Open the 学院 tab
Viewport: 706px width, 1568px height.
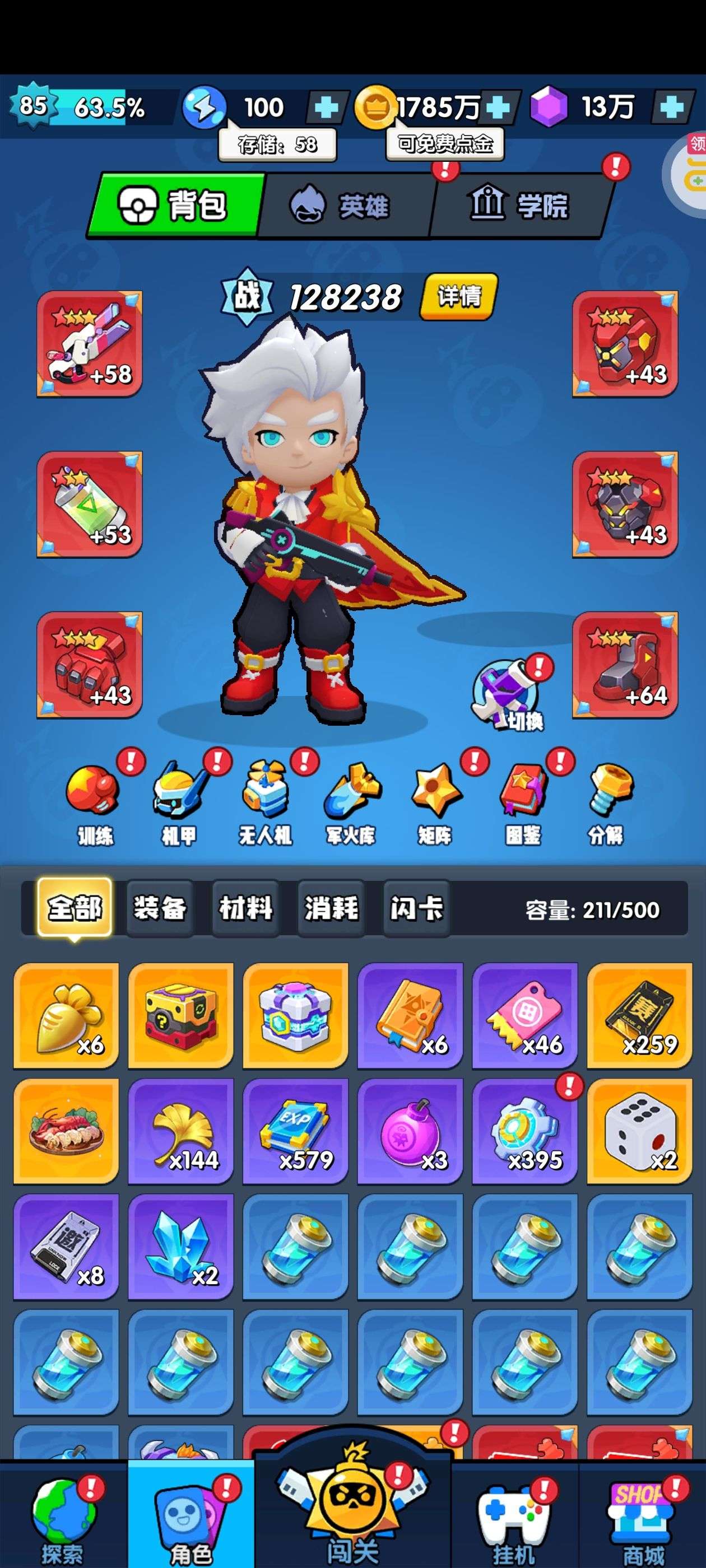[x=521, y=205]
